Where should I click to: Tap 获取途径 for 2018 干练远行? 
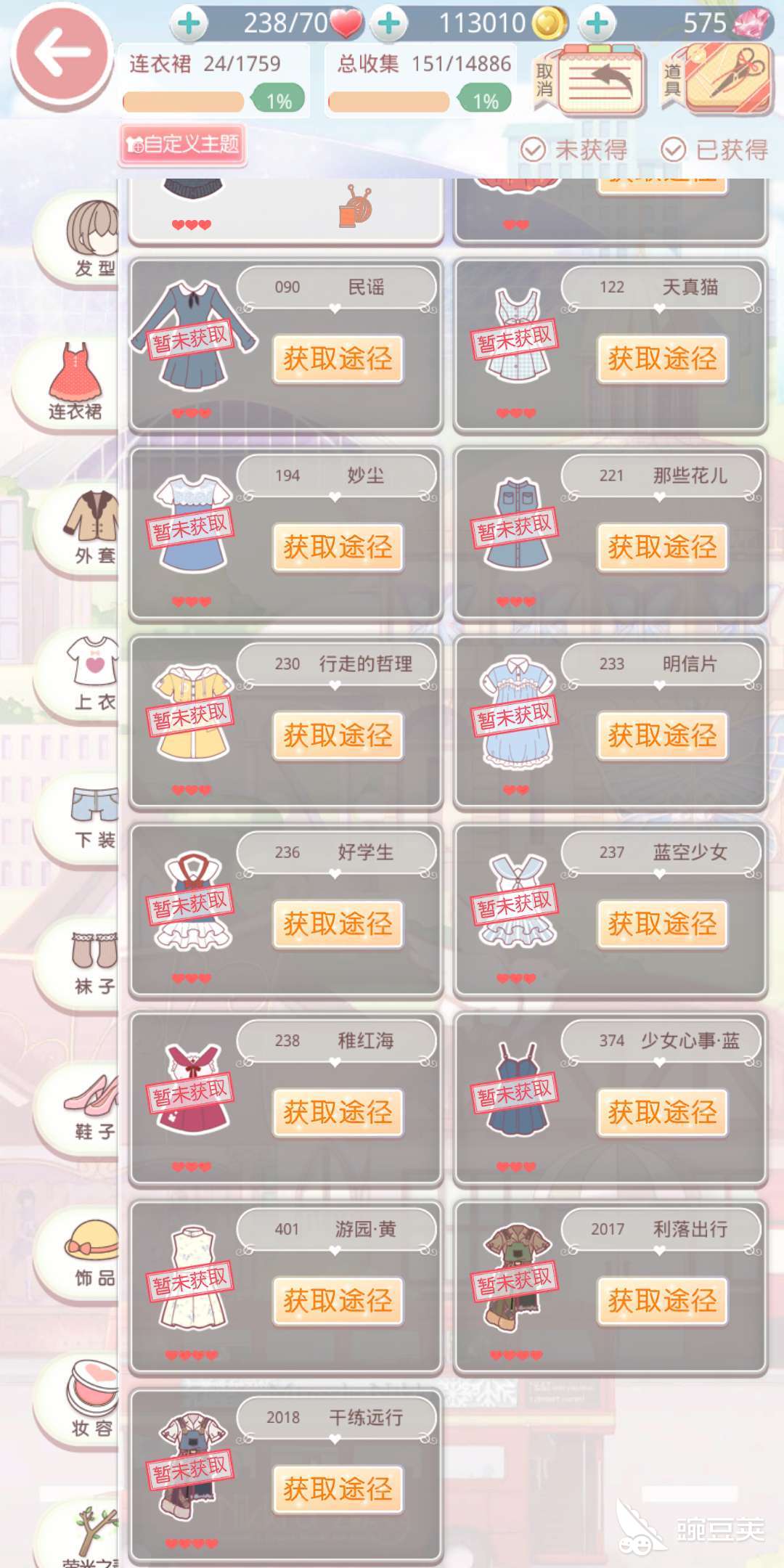(338, 1490)
